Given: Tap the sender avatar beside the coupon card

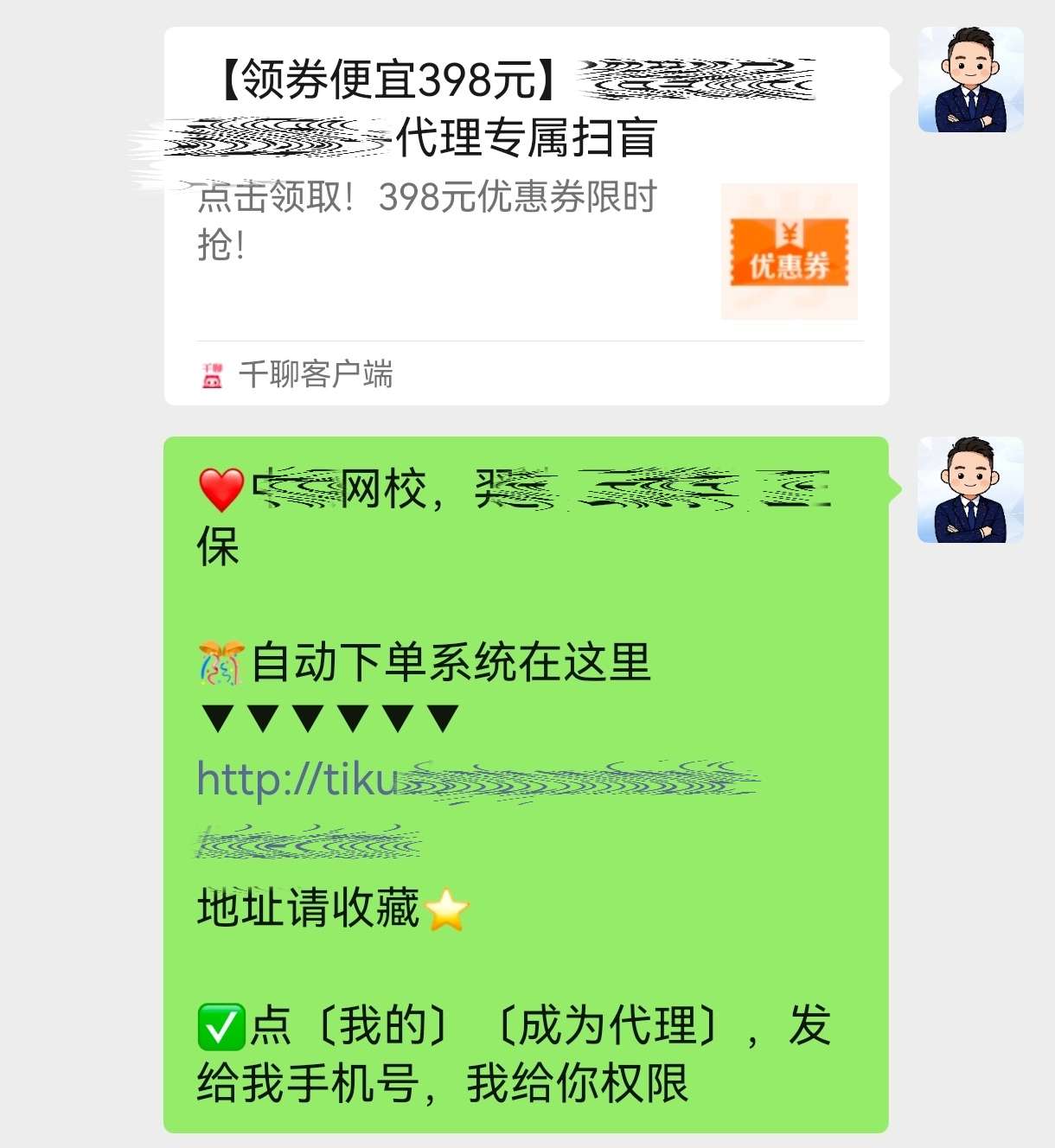Looking at the screenshot, I should [970, 80].
